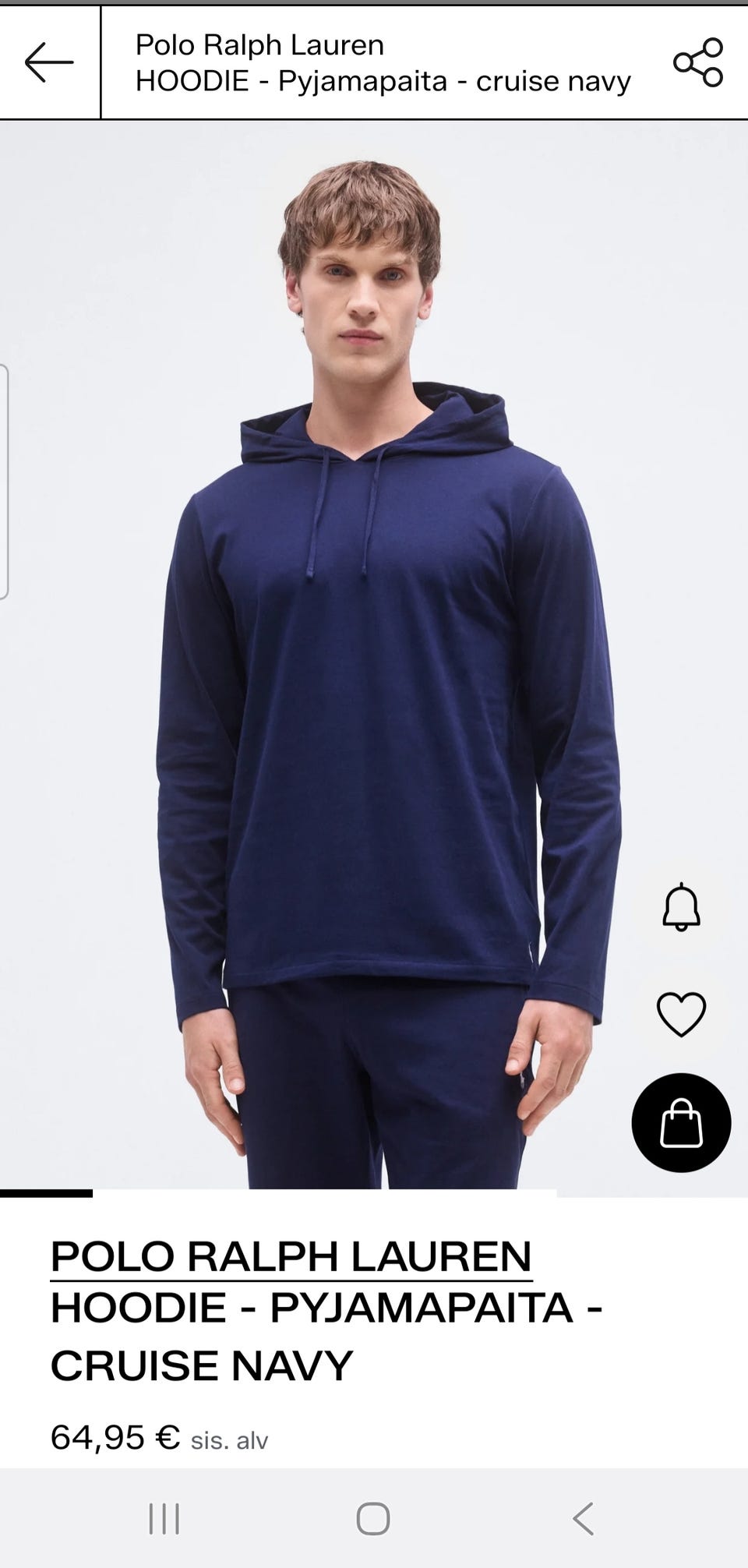Add the hoodie to your wishlist

pyautogui.click(x=681, y=1014)
